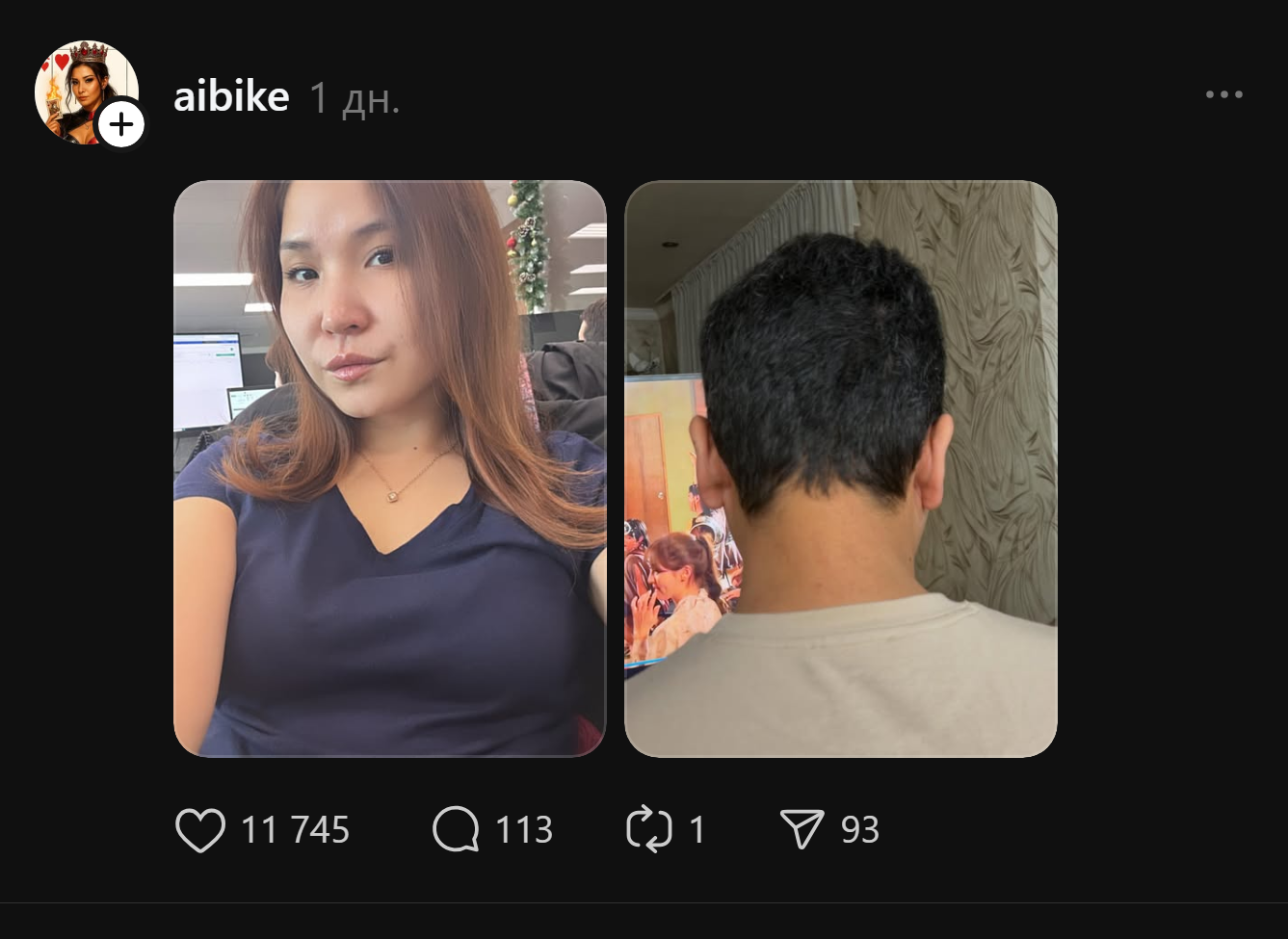Open the photo of the back of head
Image resolution: width=1288 pixels, height=939 pixels.
840,468
